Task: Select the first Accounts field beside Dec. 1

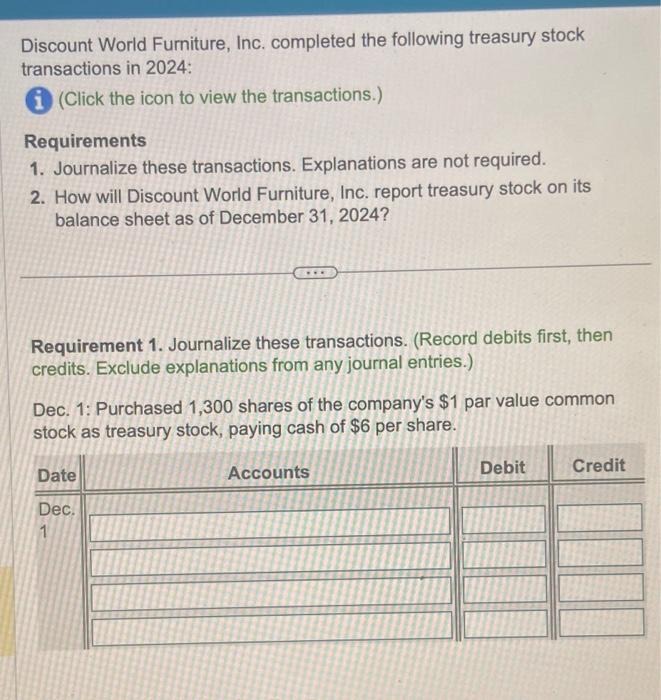Action: (x=269, y=523)
